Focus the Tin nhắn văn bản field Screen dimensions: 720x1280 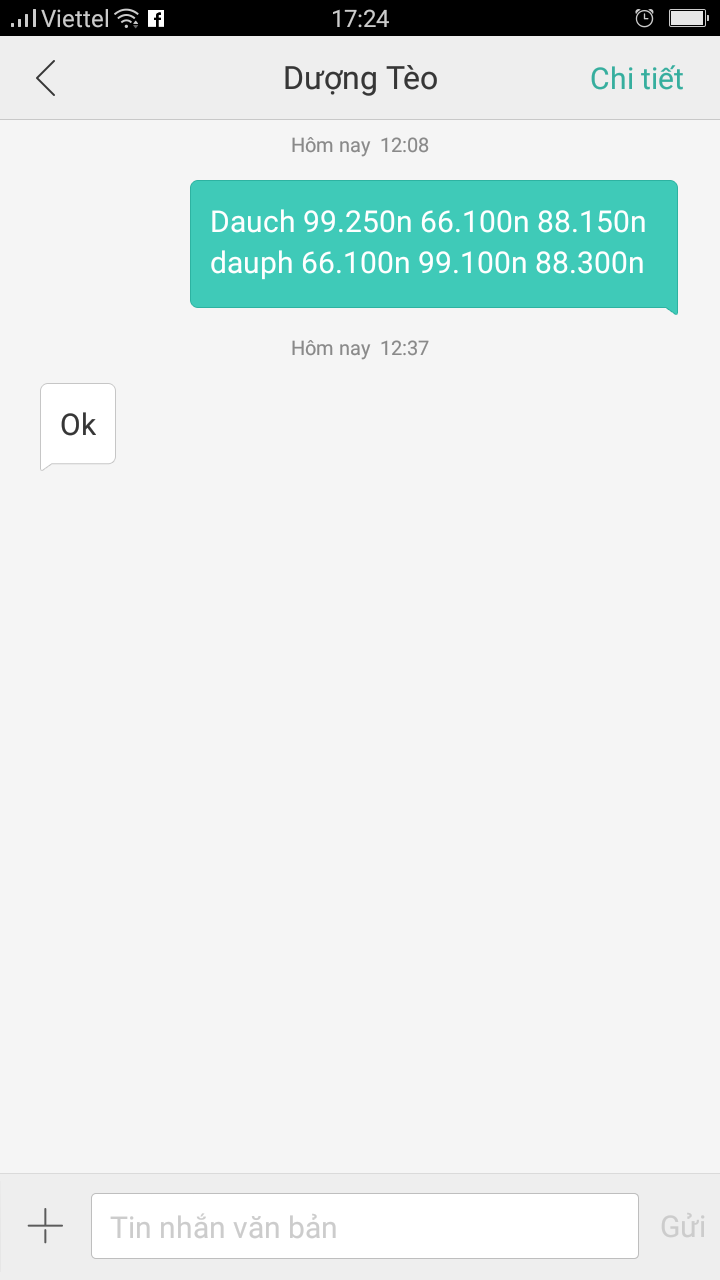(x=364, y=1226)
